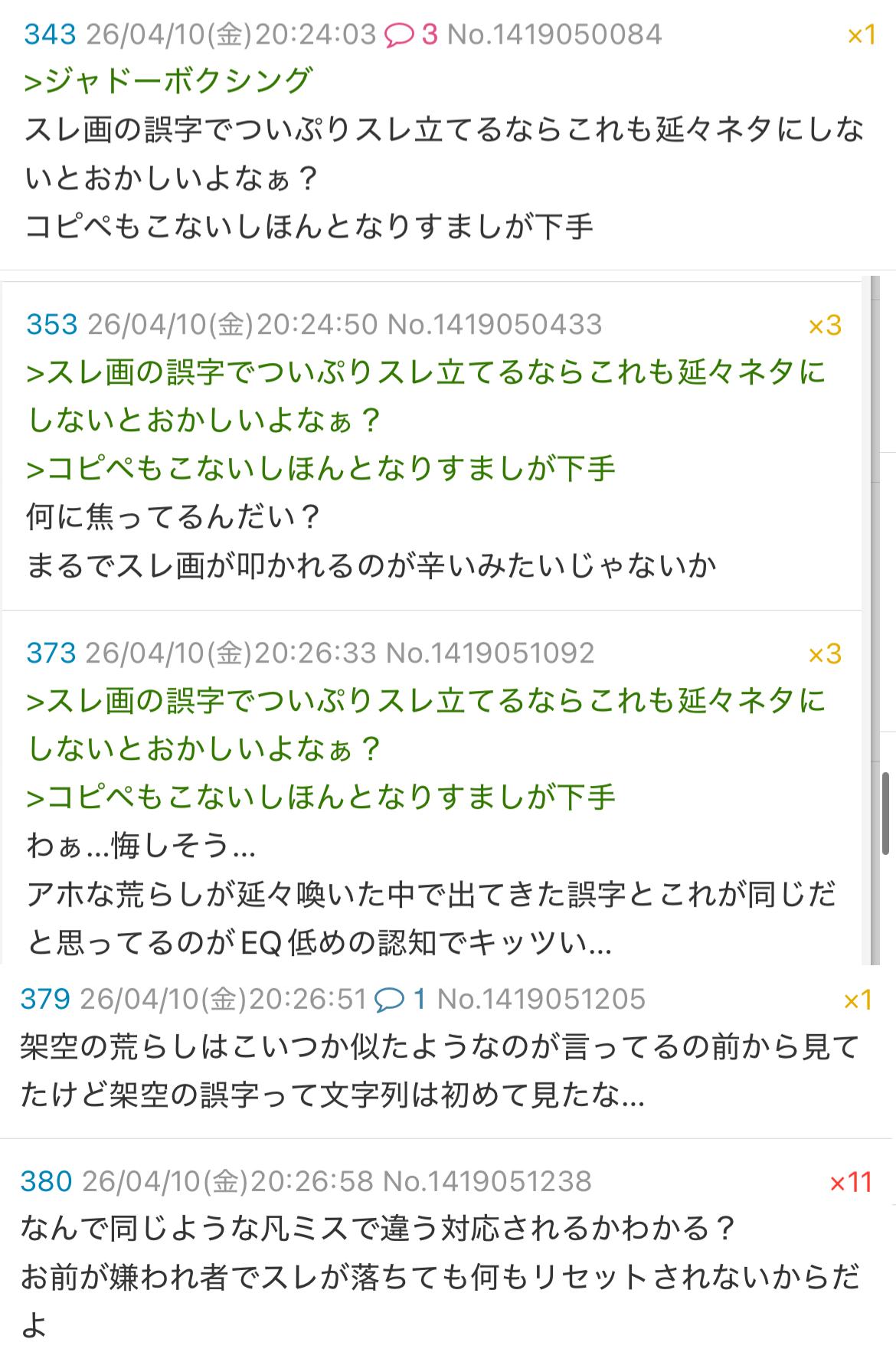Open post number No.1419051092
896x1362 pixels.
point(490,653)
